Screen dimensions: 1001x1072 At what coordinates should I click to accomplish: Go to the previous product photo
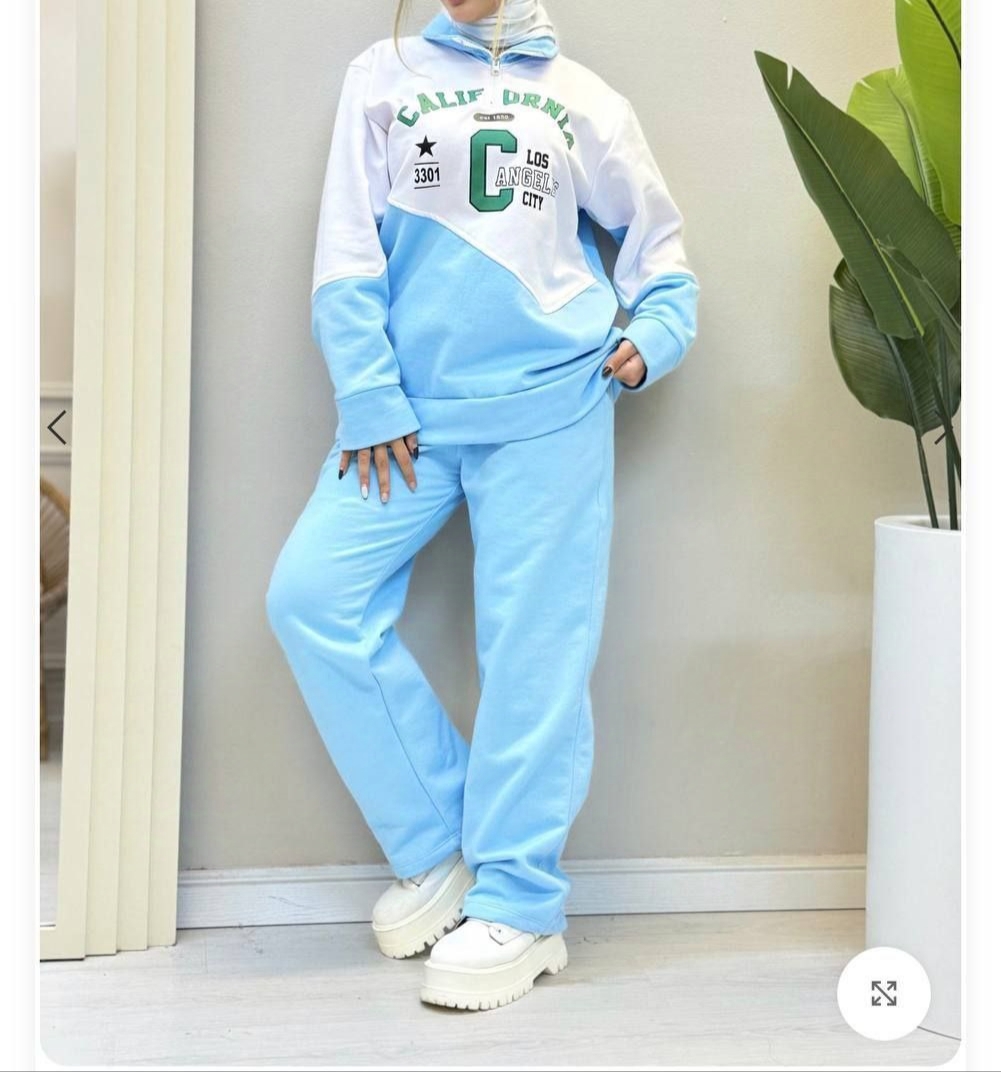pos(57,428)
